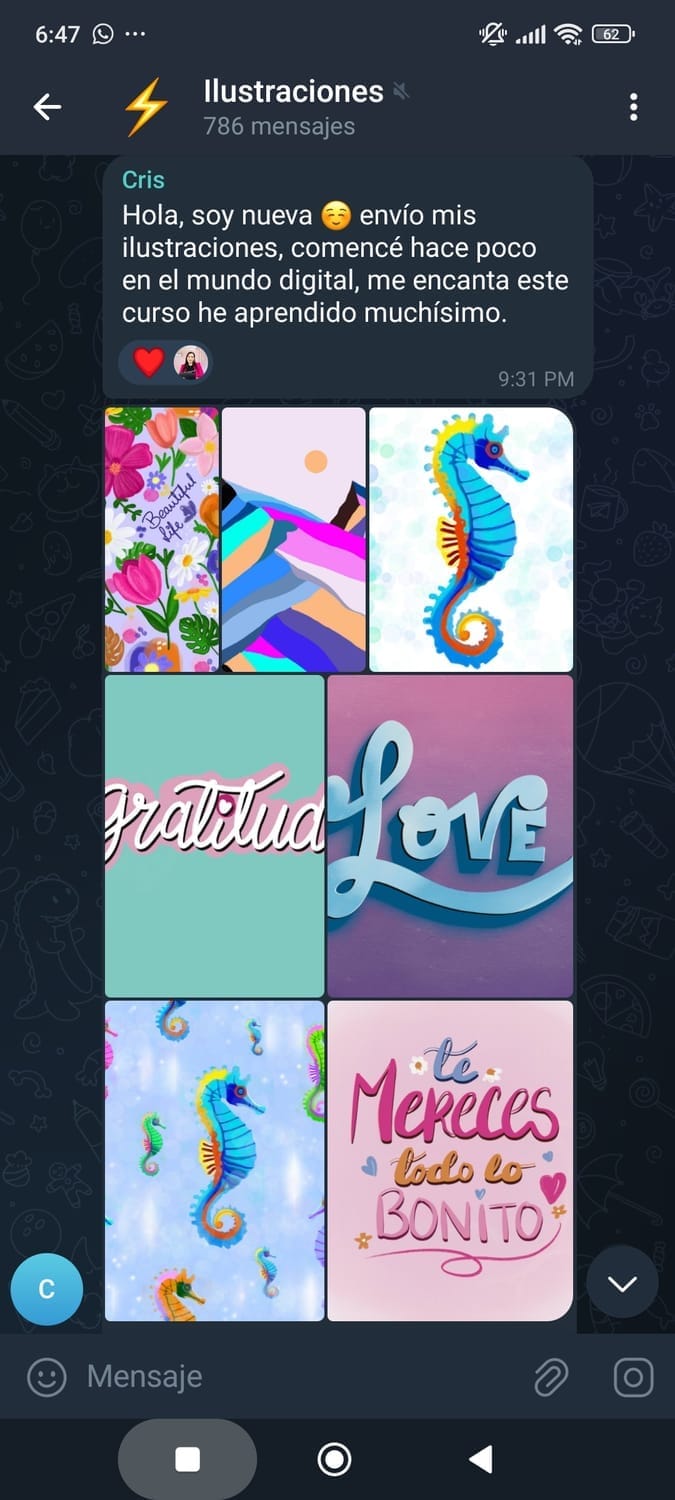675x1500 pixels.
Task: Open the single seahorse illustration
Action: point(470,539)
